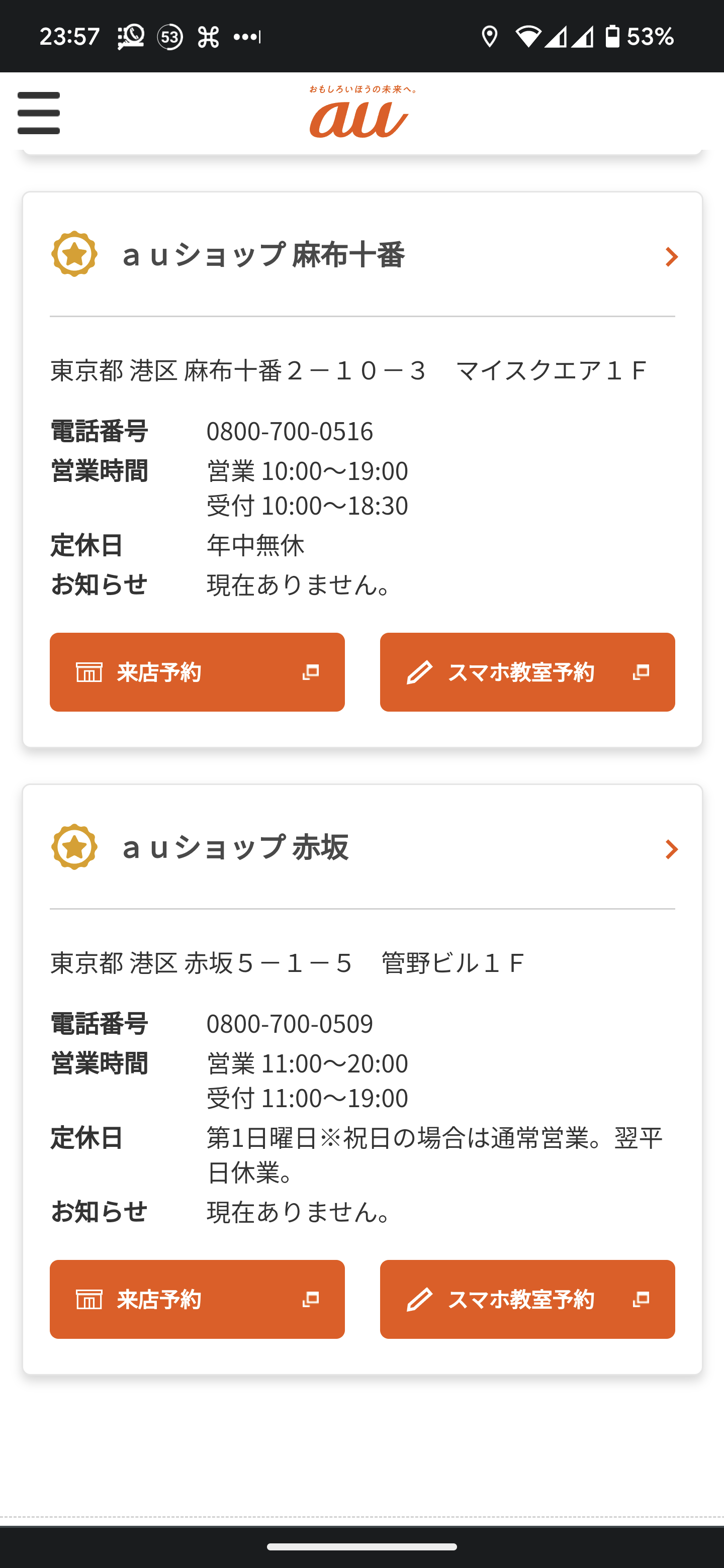The image size is (724, 1568).
Task: Open details for auショップ 麻布十番 via right chevron
Action: [x=671, y=256]
